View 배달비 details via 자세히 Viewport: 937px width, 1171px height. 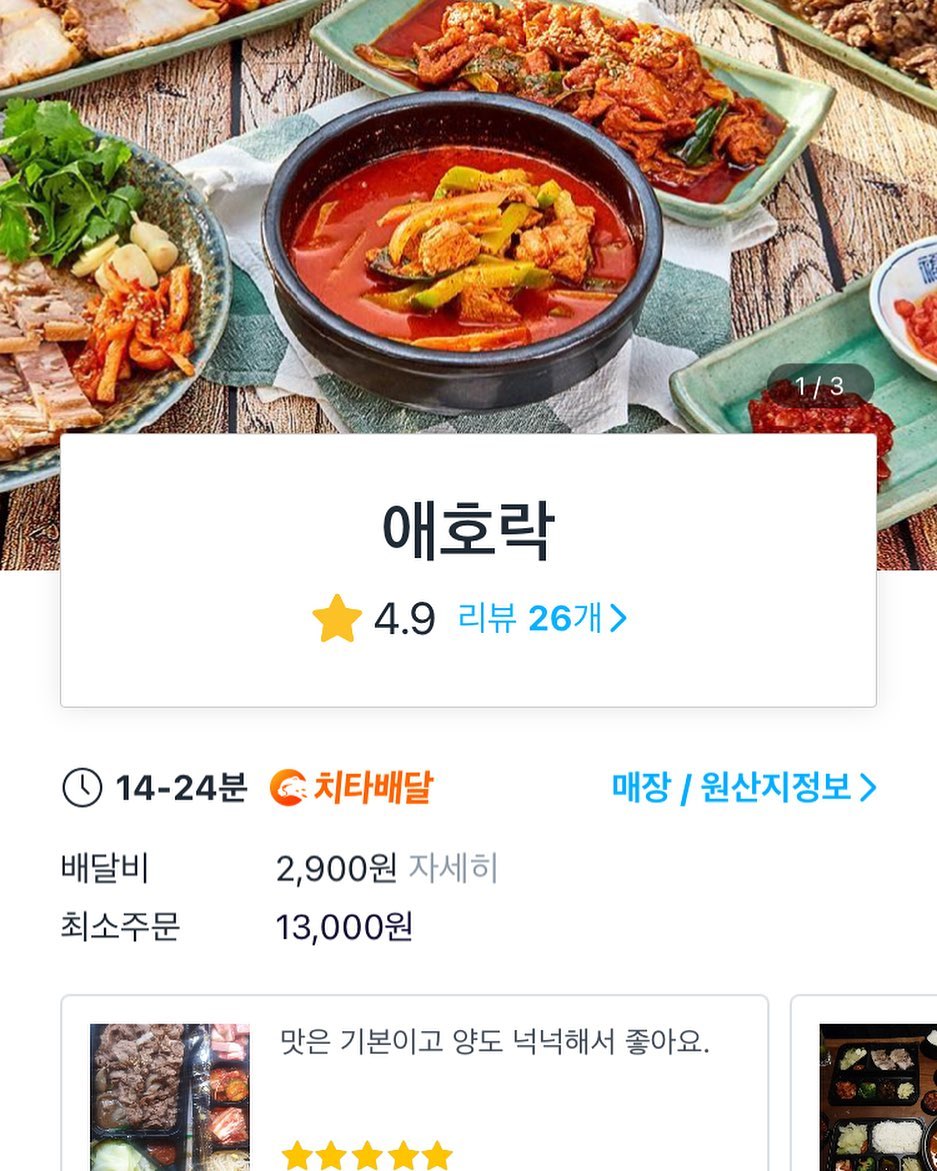pos(452,868)
